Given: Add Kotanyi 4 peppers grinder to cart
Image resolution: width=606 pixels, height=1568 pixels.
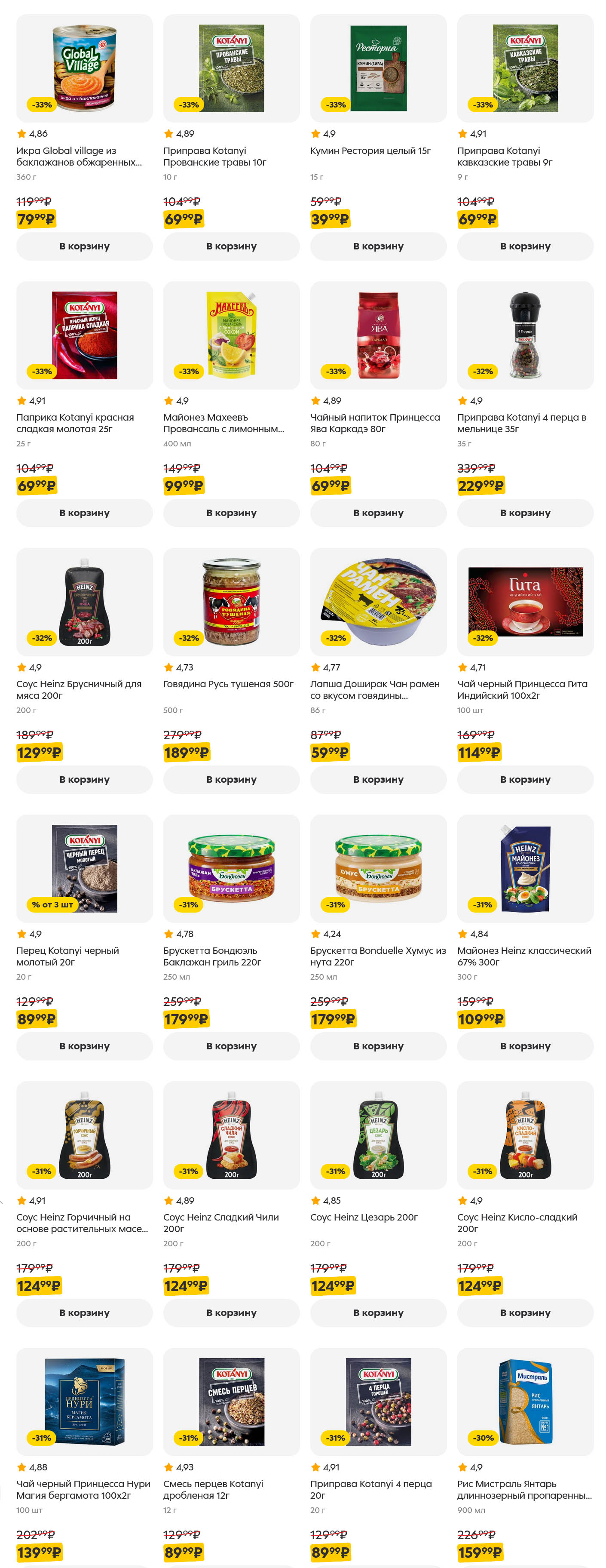Looking at the screenshot, I should coord(525,513).
